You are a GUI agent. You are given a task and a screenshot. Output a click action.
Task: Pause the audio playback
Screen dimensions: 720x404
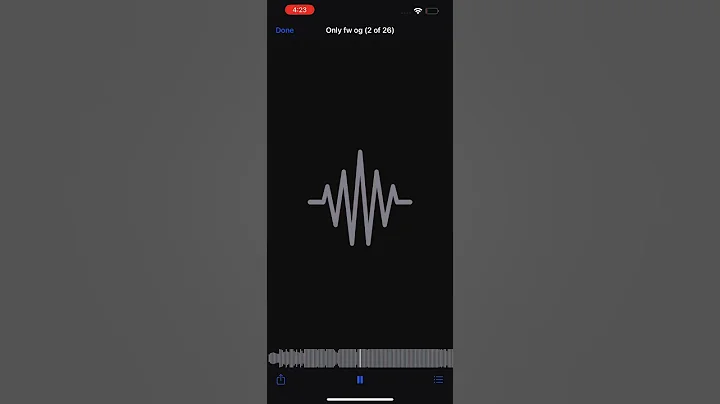pyautogui.click(x=360, y=380)
